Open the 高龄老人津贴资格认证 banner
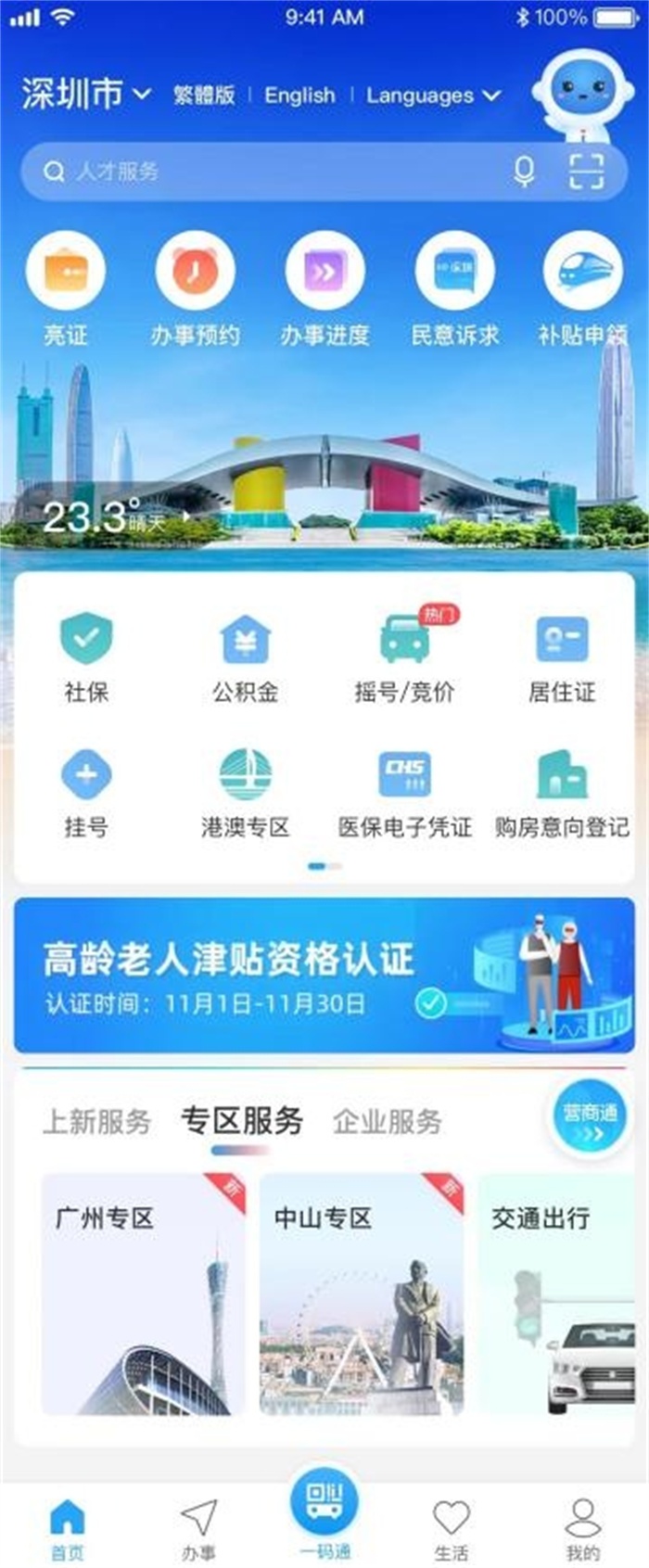 coord(324,975)
